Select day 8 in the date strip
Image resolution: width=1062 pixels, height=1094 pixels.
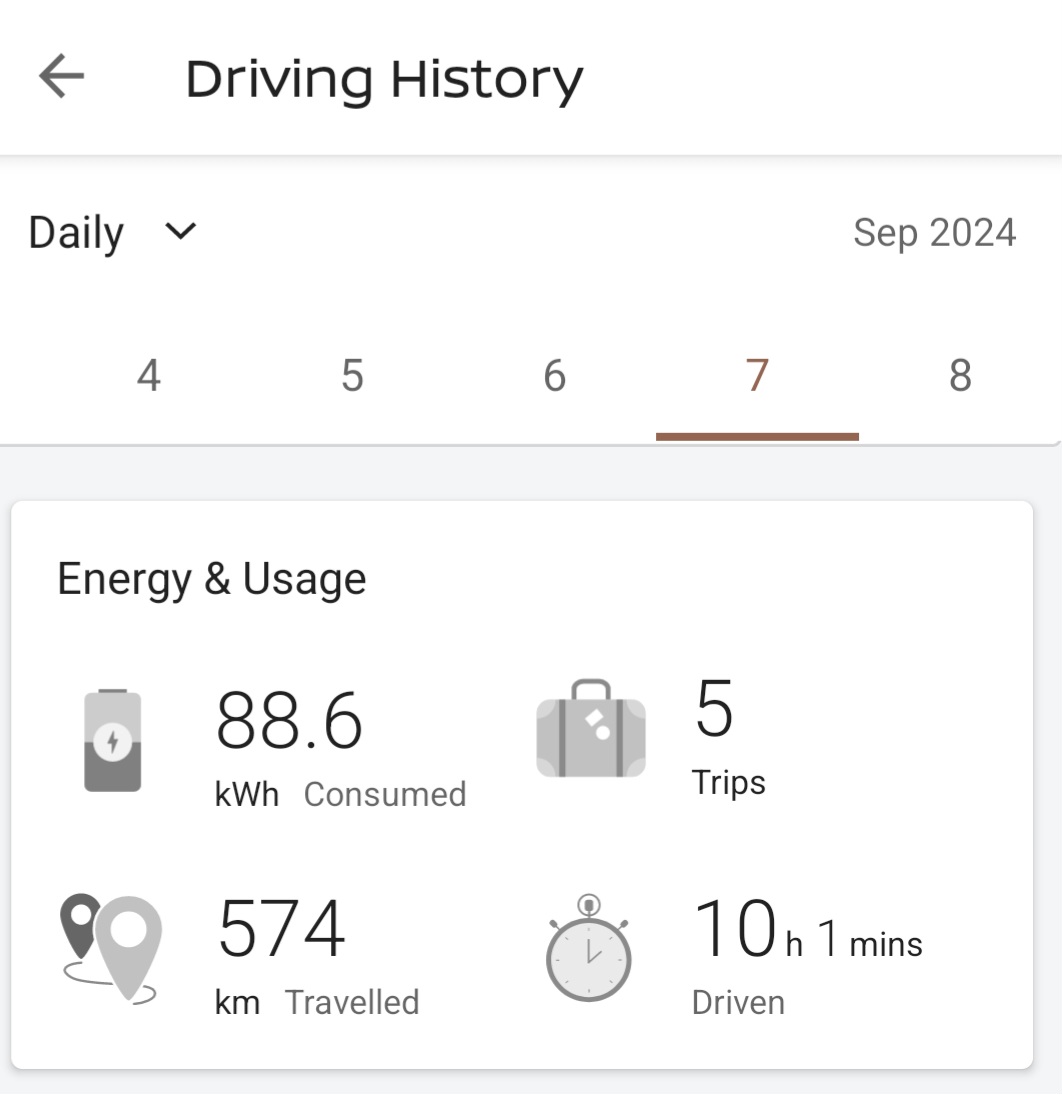point(961,376)
